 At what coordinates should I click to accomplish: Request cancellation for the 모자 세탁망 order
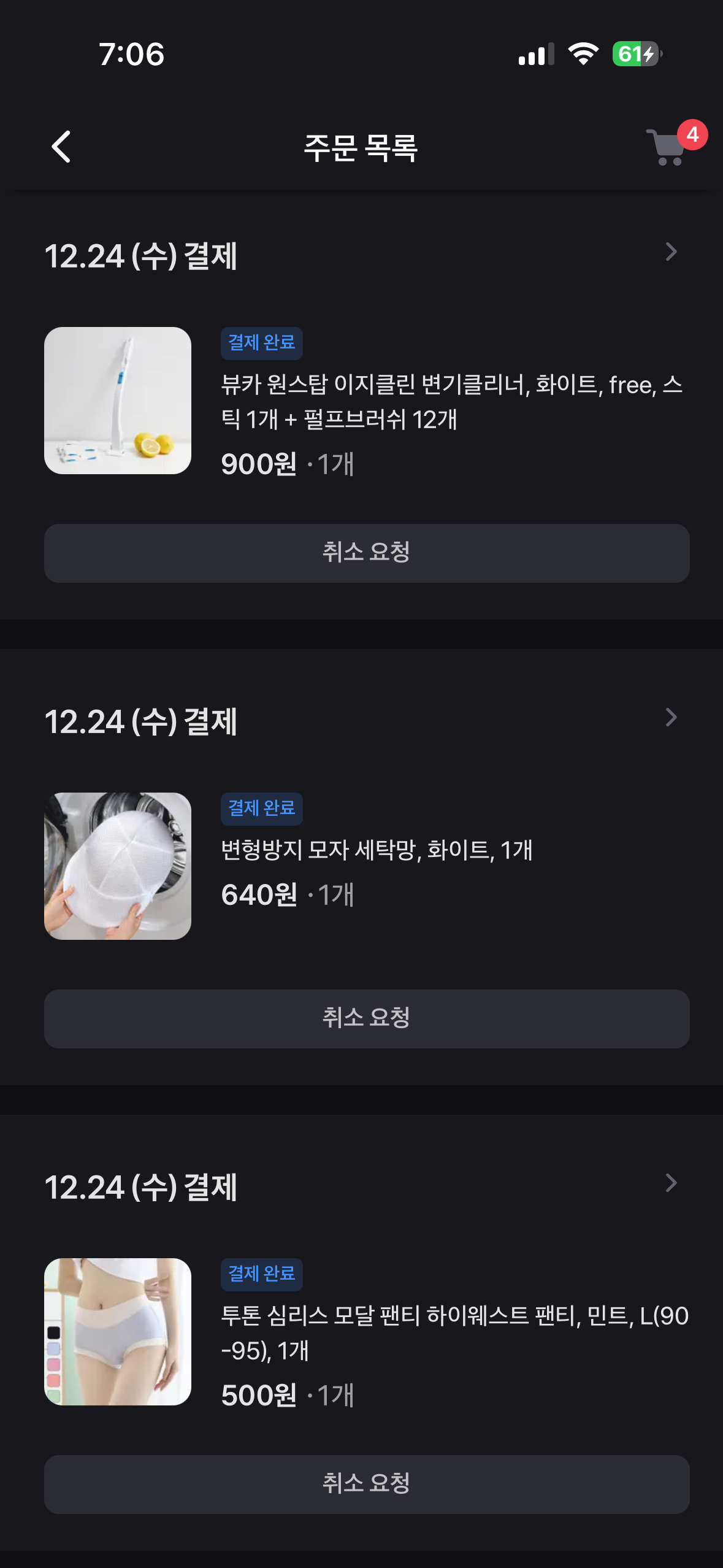coord(367,1018)
